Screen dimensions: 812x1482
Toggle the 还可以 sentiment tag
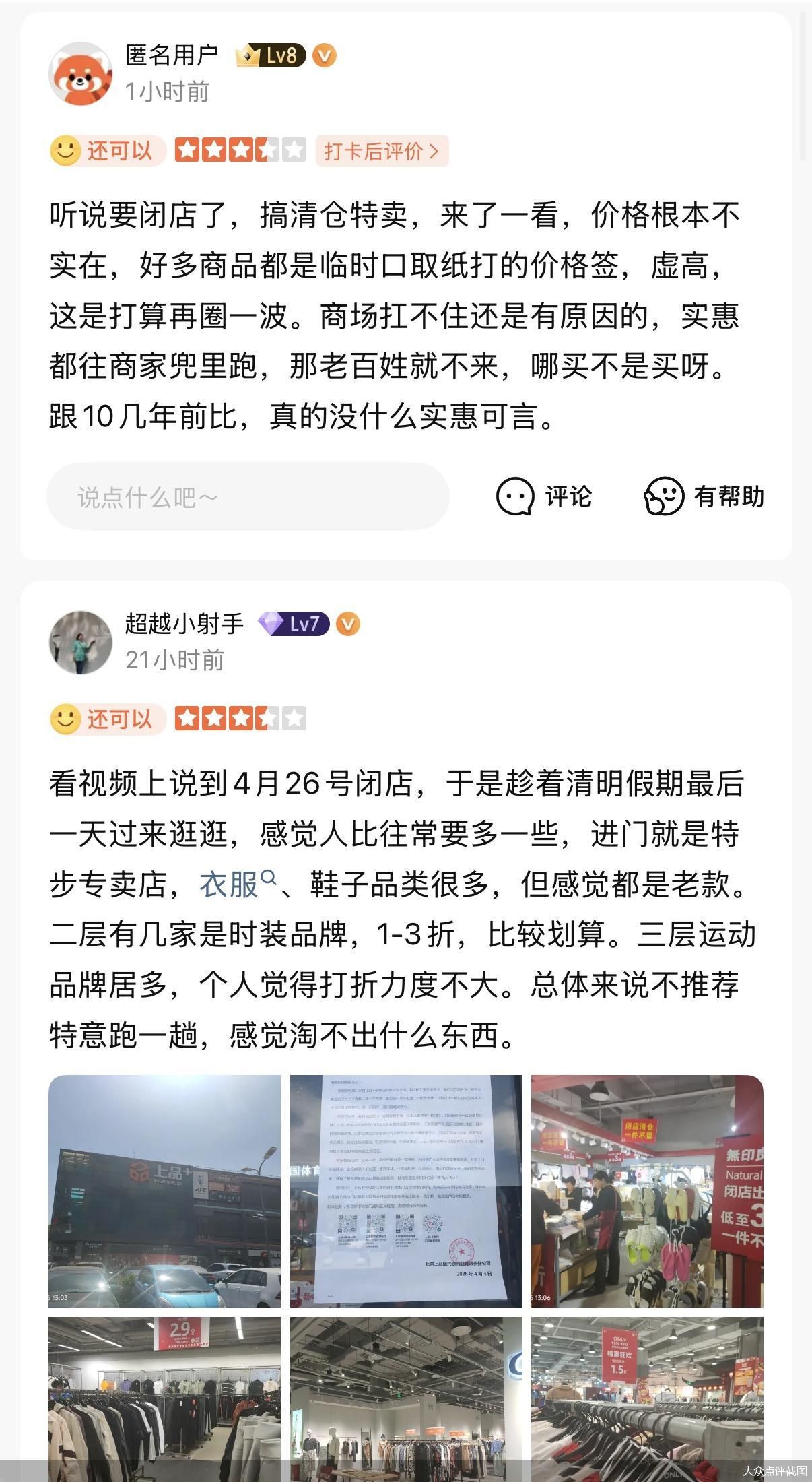pyautogui.click(x=119, y=151)
